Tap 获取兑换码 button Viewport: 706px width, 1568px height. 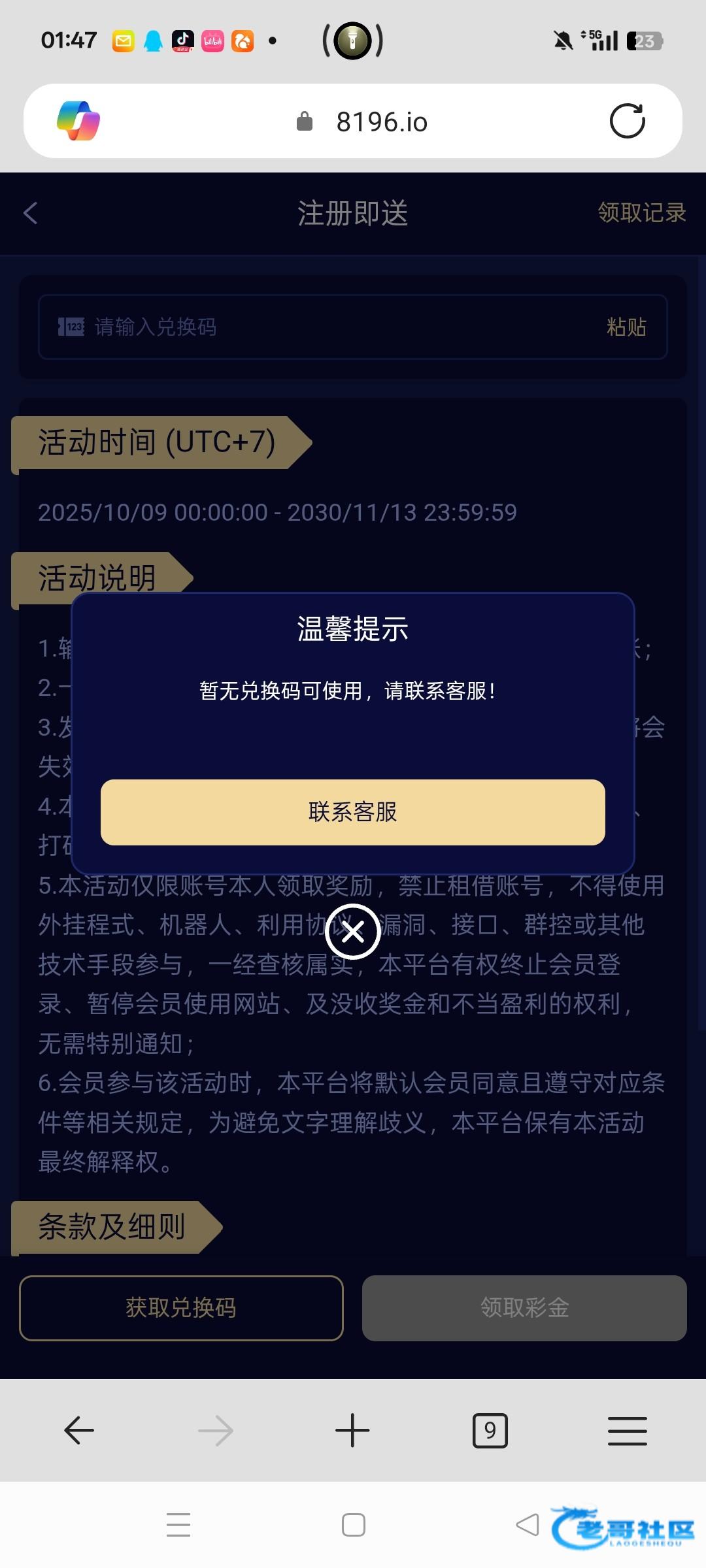click(181, 1308)
